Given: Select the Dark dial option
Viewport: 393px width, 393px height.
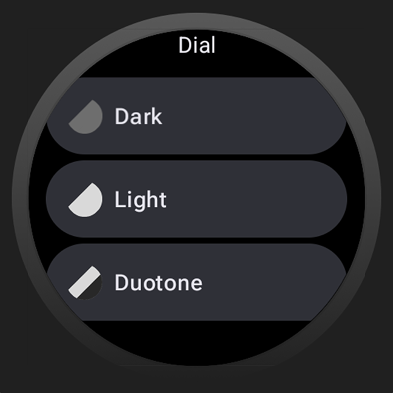Looking at the screenshot, I should pos(197,116).
